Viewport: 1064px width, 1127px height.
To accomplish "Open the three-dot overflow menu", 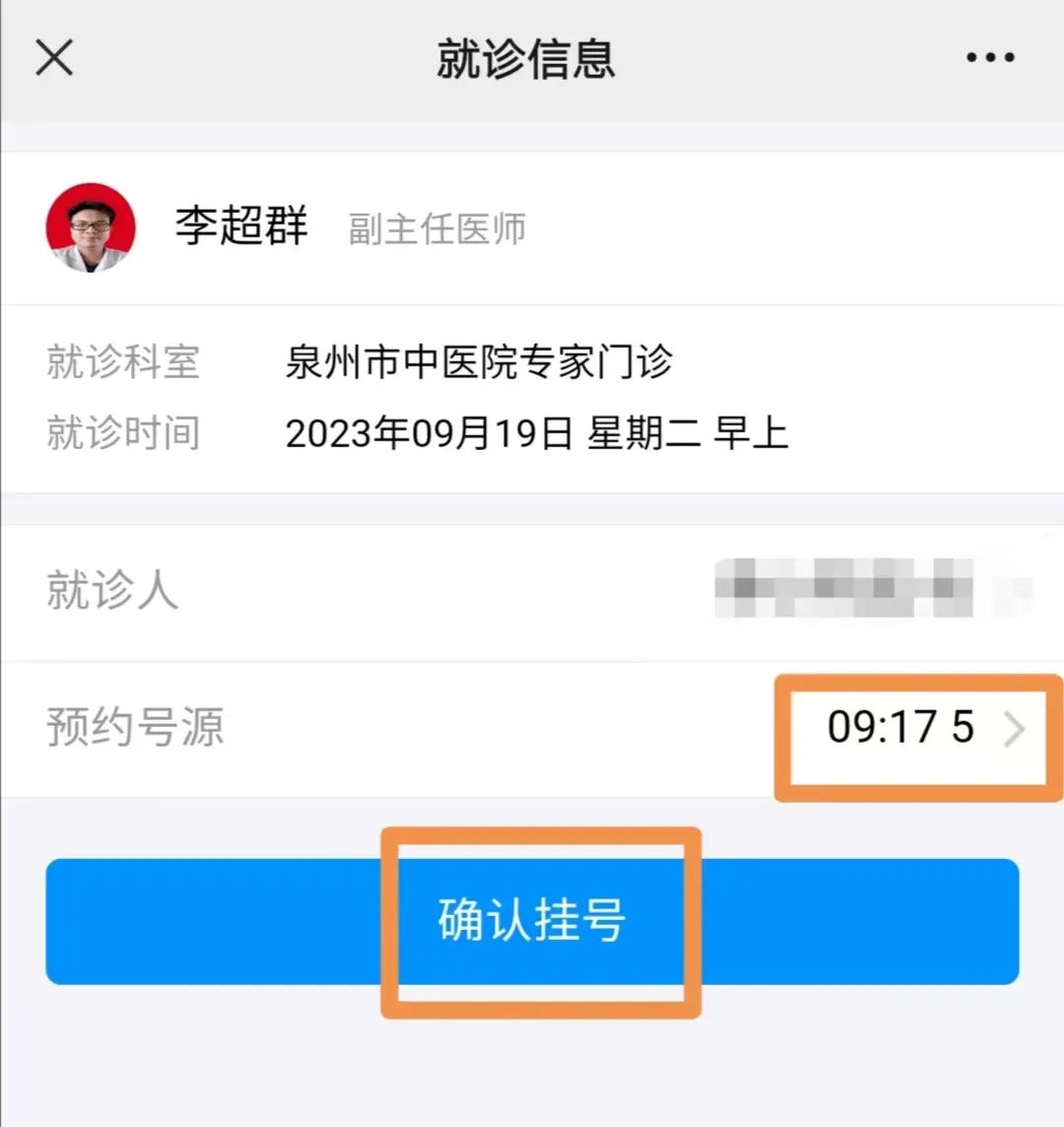I will tap(989, 58).
